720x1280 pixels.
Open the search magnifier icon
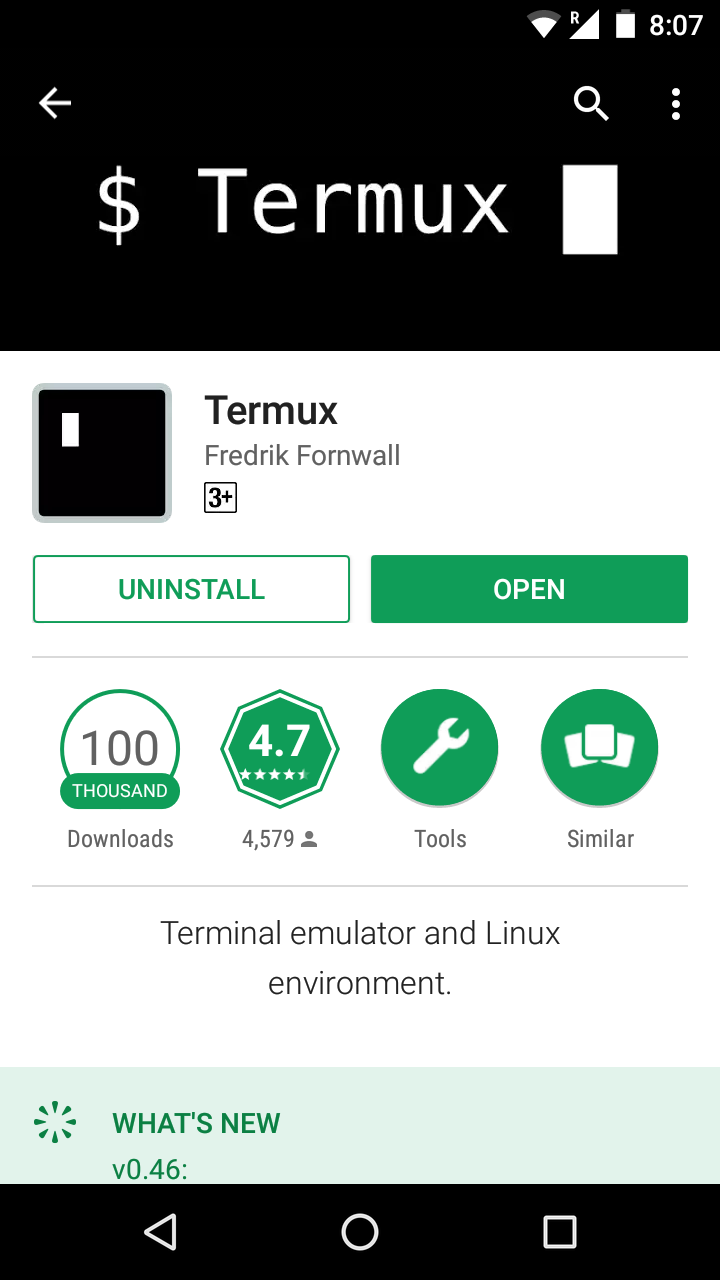point(591,103)
